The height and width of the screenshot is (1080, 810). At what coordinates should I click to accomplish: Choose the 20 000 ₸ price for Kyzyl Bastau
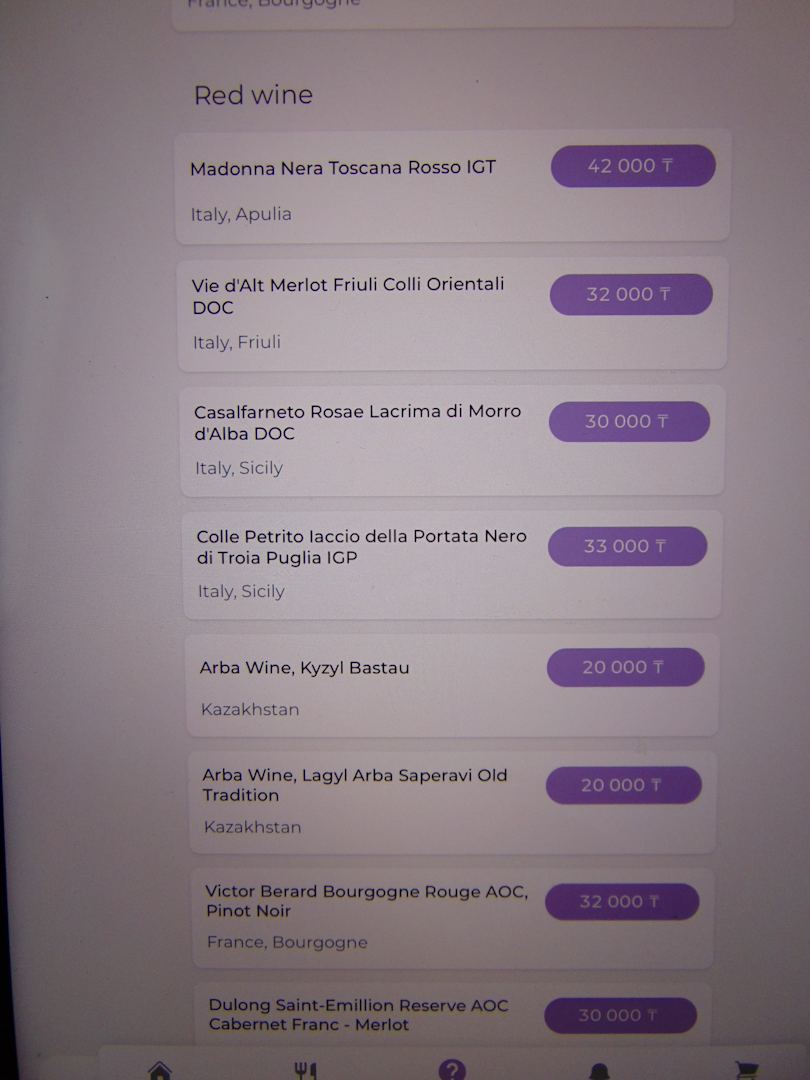(625, 667)
